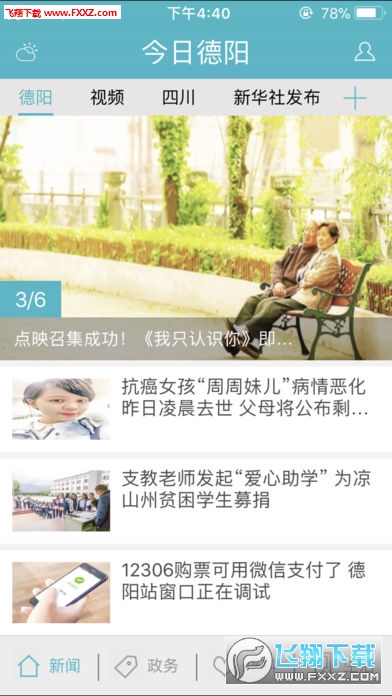Add more channels with the plus icon

[x=355, y=98]
